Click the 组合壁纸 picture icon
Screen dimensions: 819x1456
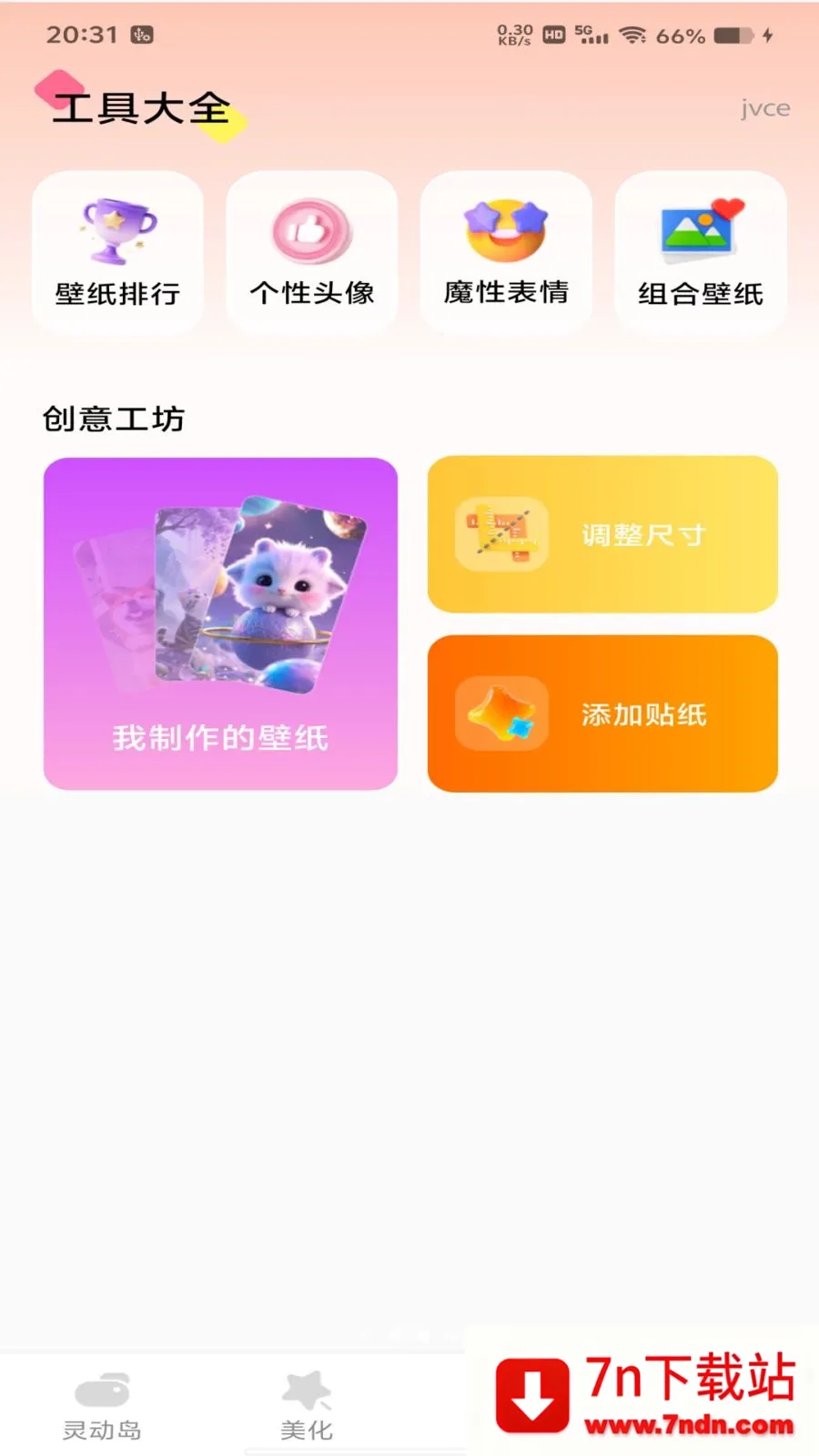[700, 227]
